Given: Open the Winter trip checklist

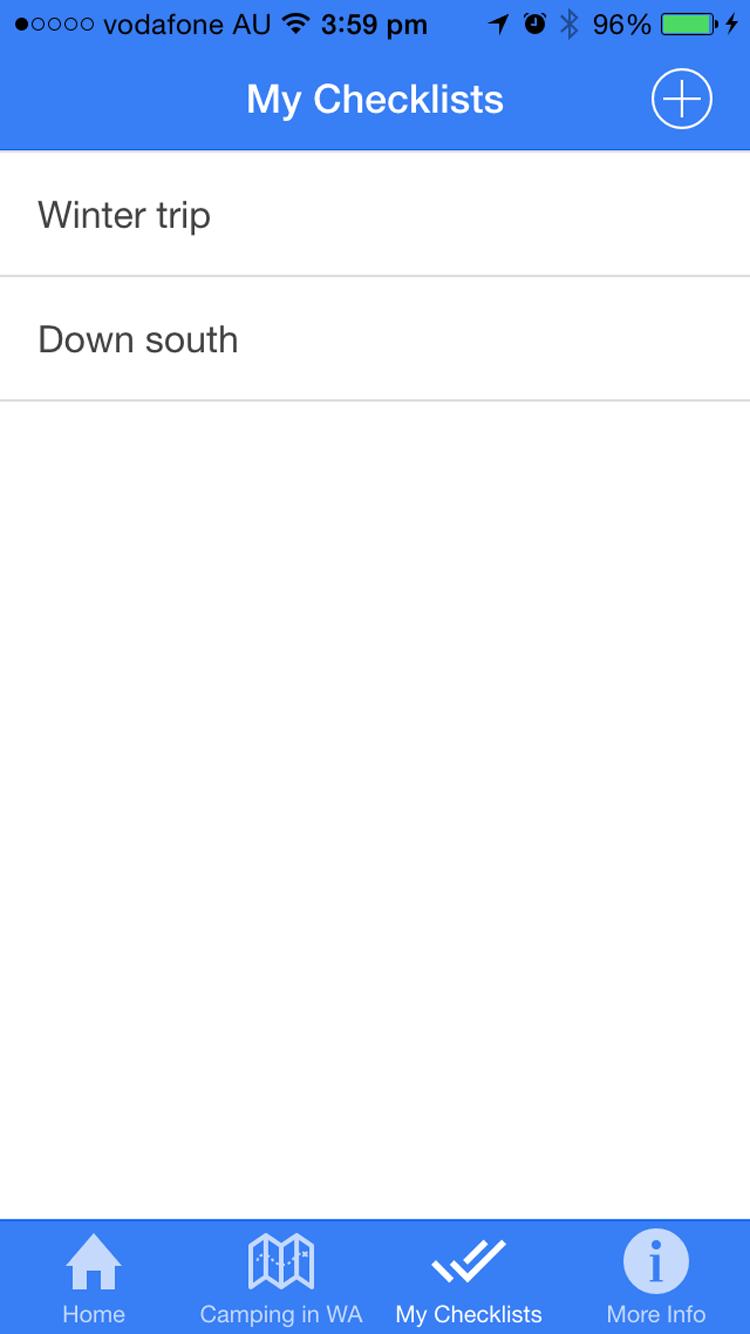Looking at the screenshot, I should pyautogui.click(x=375, y=215).
